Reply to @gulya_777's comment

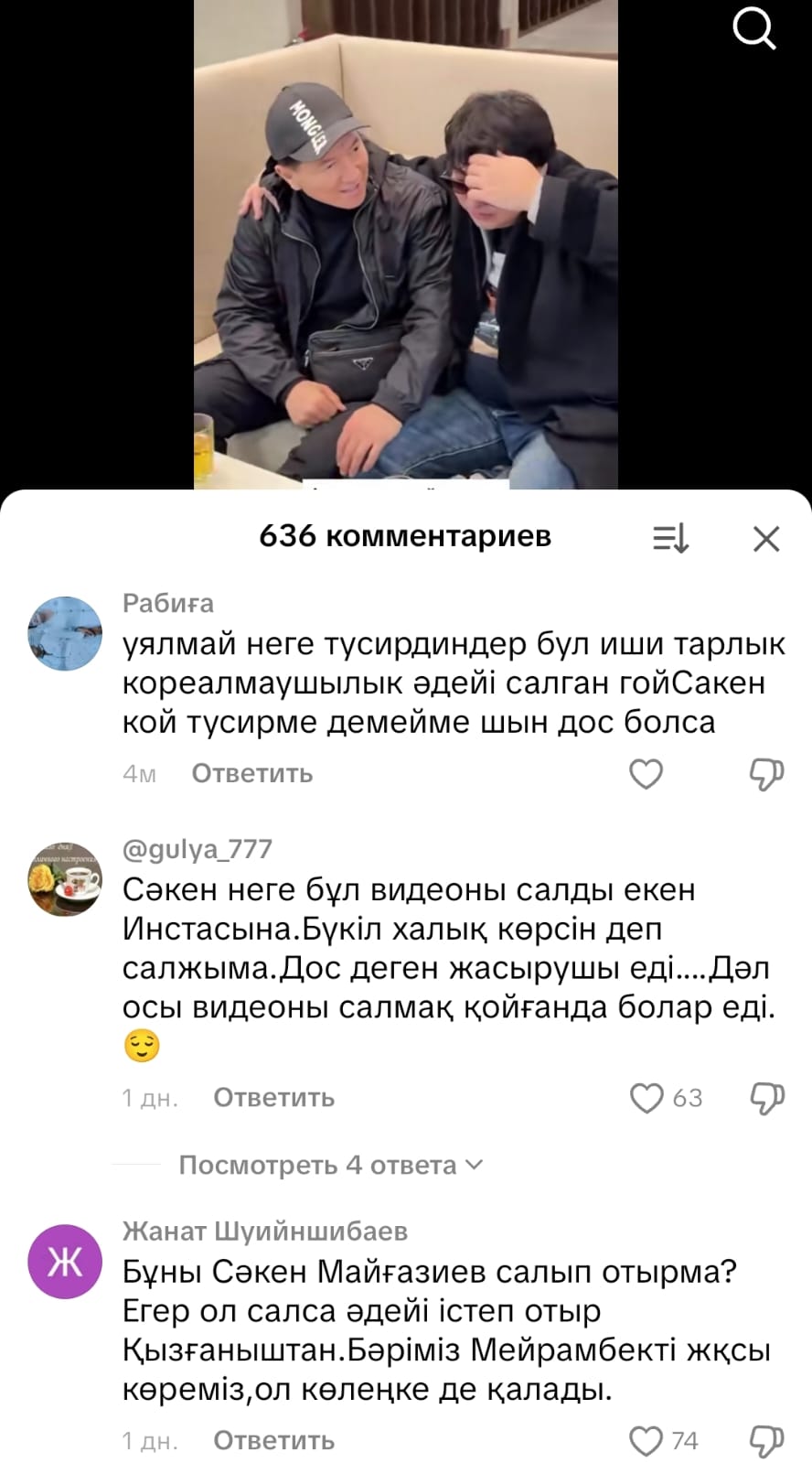point(273,1098)
